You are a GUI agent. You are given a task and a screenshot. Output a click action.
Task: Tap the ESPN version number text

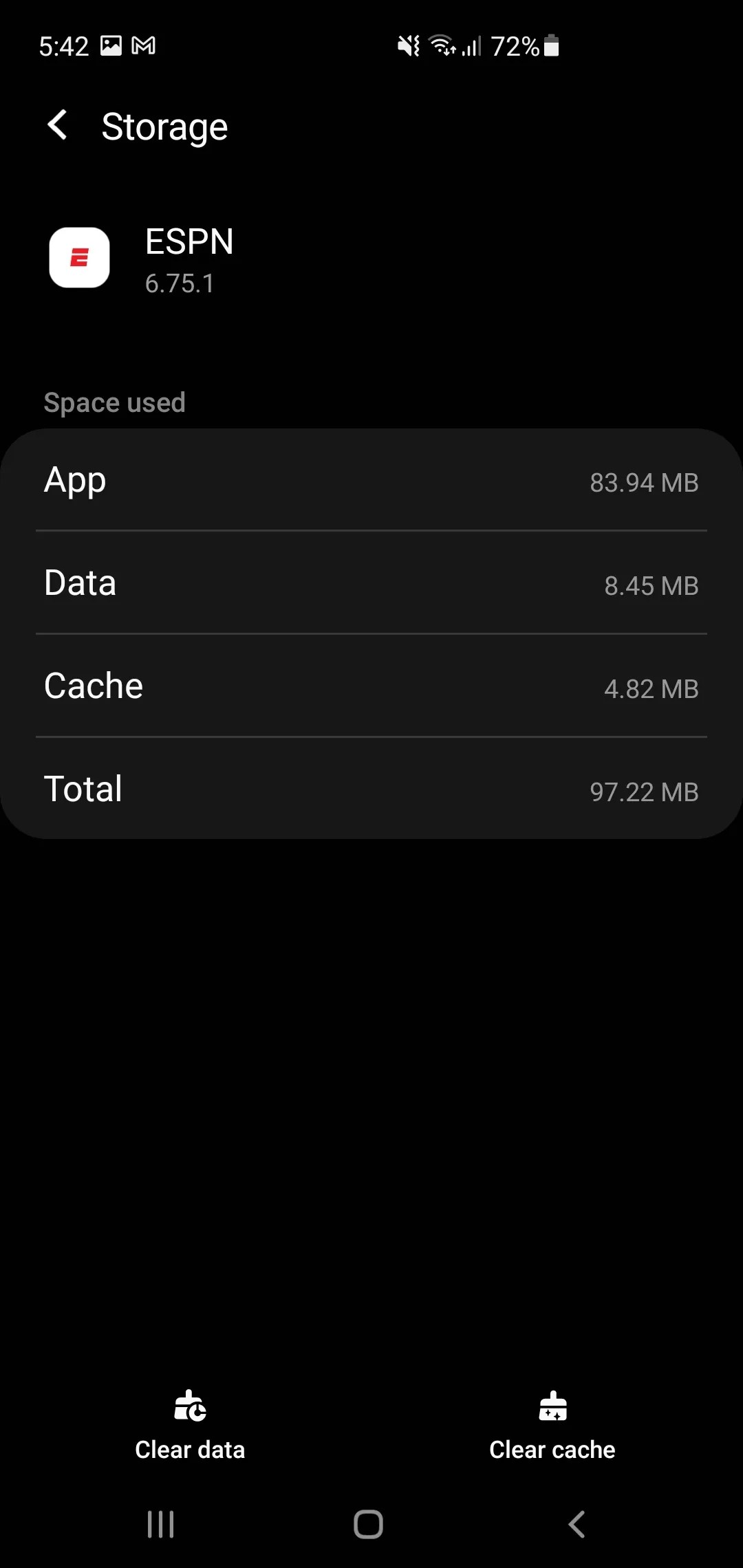tap(180, 282)
